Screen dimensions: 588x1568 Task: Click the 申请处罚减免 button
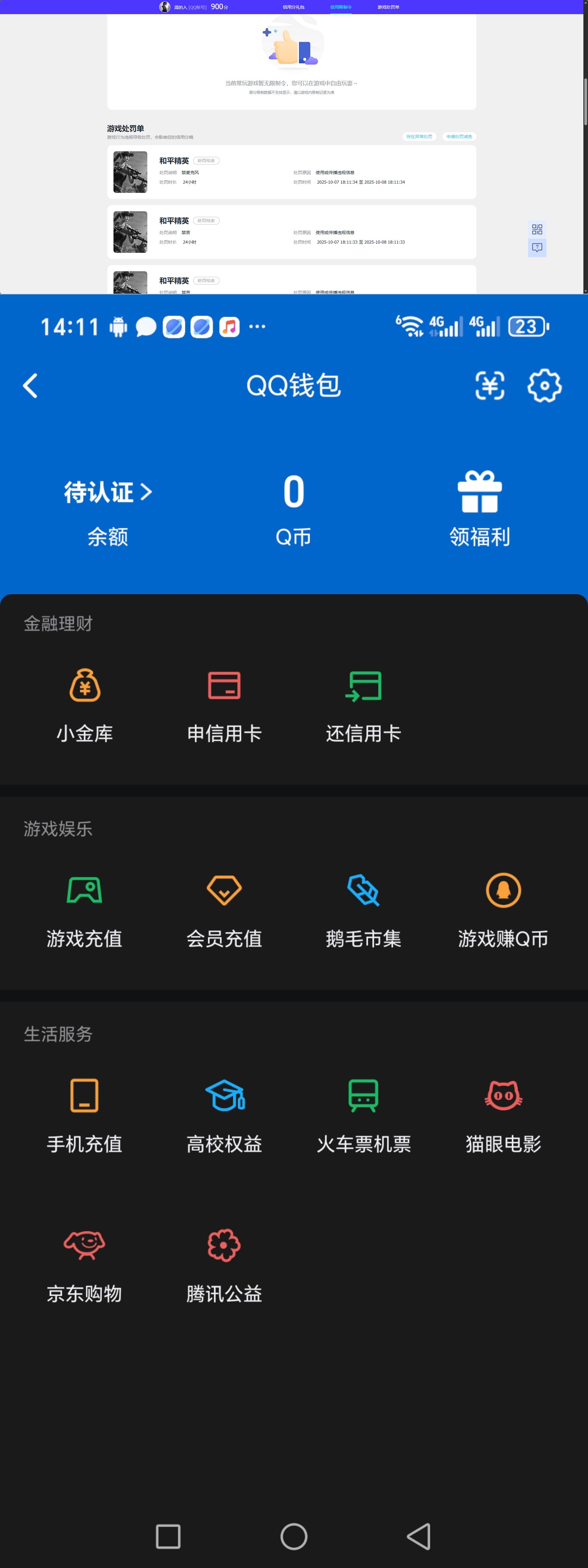click(x=458, y=136)
